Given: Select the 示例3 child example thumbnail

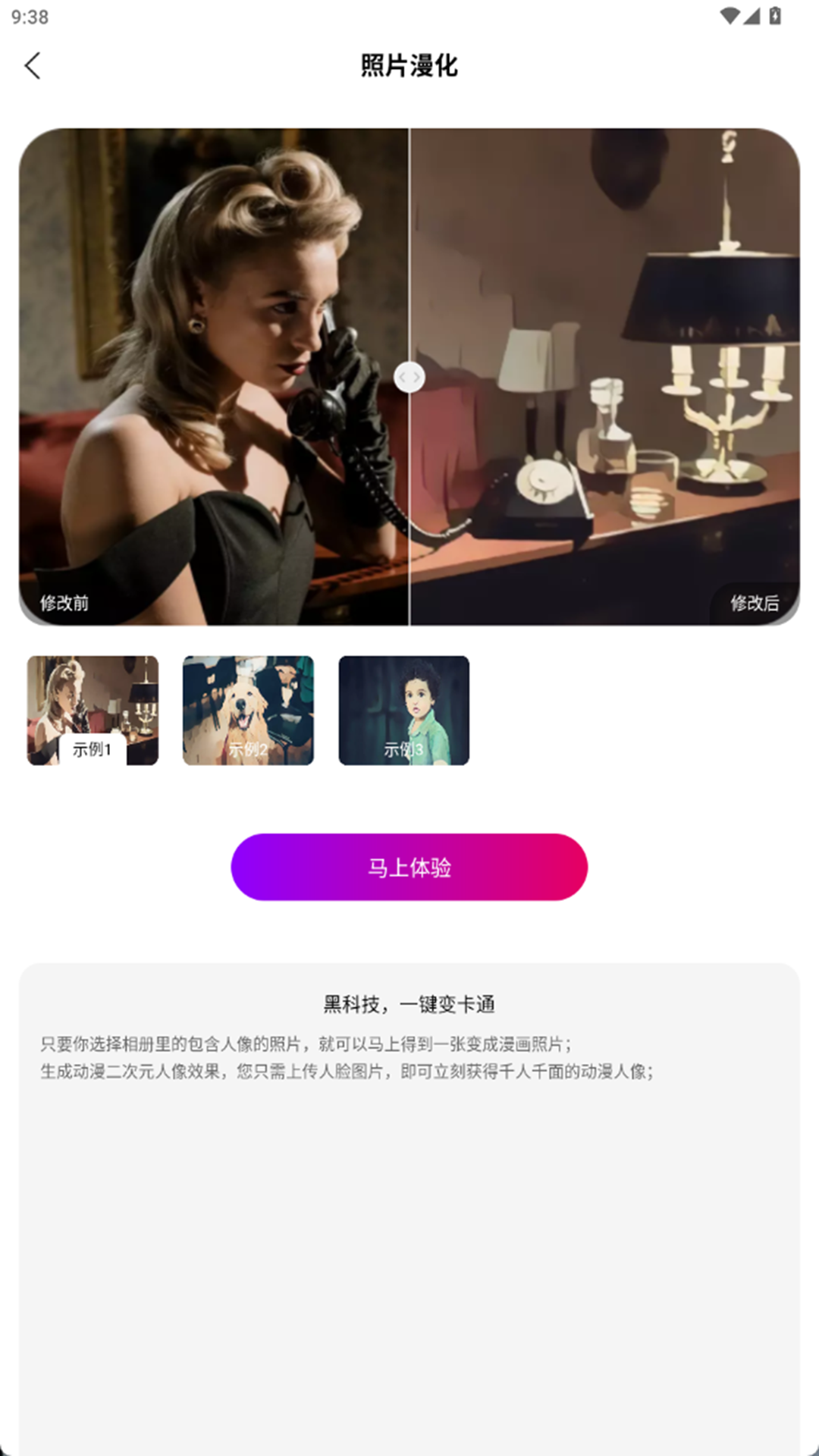Looking at the screenshot, I should [x=403, y=711].
